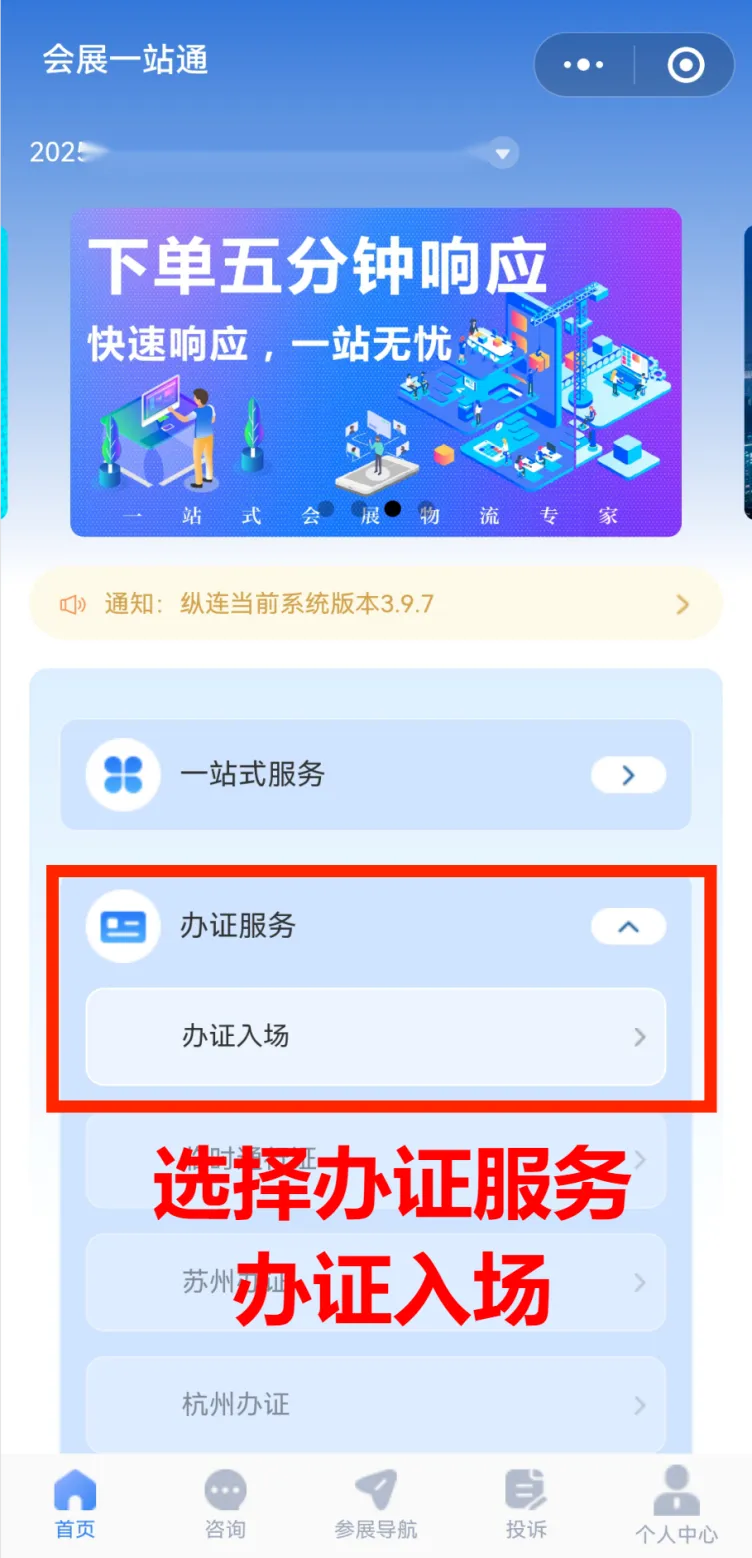This screenshot has height=1558, width=752.
Task: Select 办证入场 option
Action: click(375, 1036)
